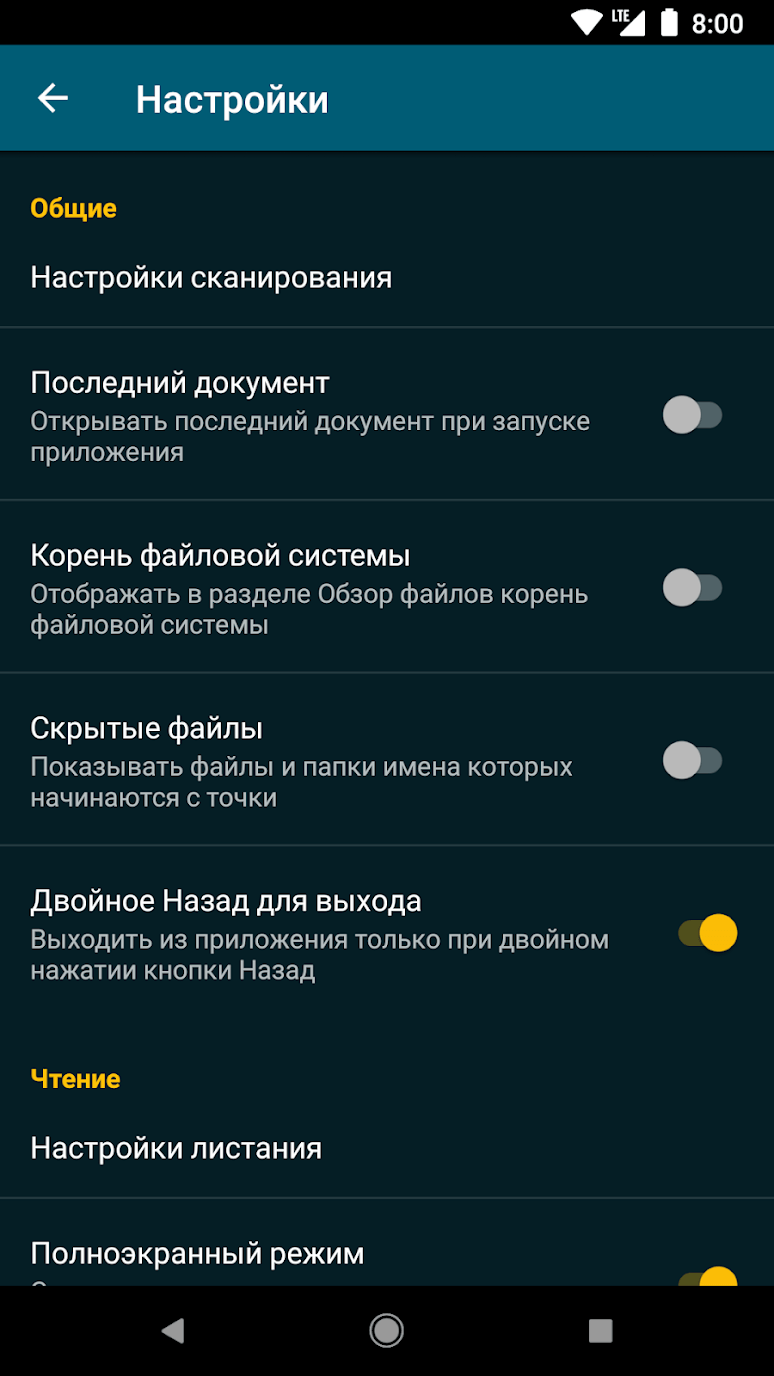Go back from the Настройки screen
This screenshot has width=774, height=1376.
pos(53,98)
